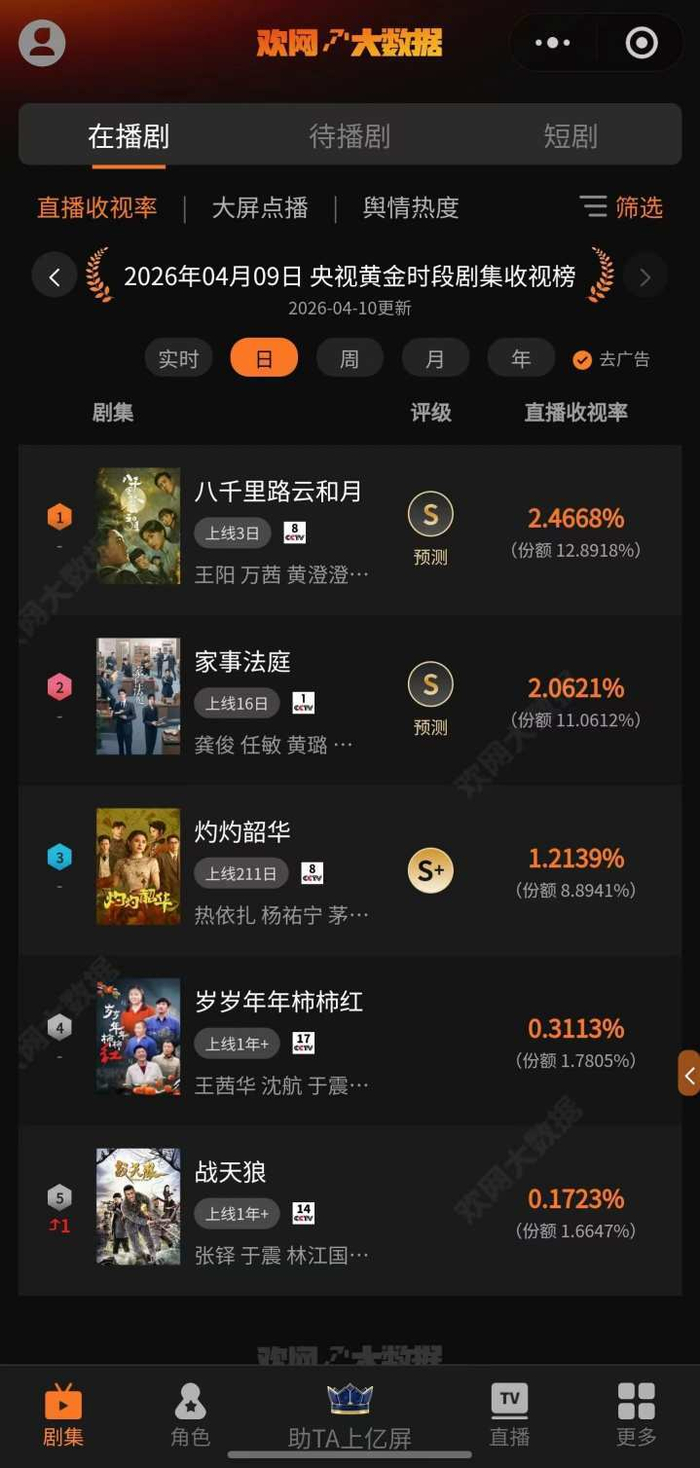This screenshot has height=1468, width=700.
Task: Switch to the 直播 bottom tab
Action: [509, 1416]
